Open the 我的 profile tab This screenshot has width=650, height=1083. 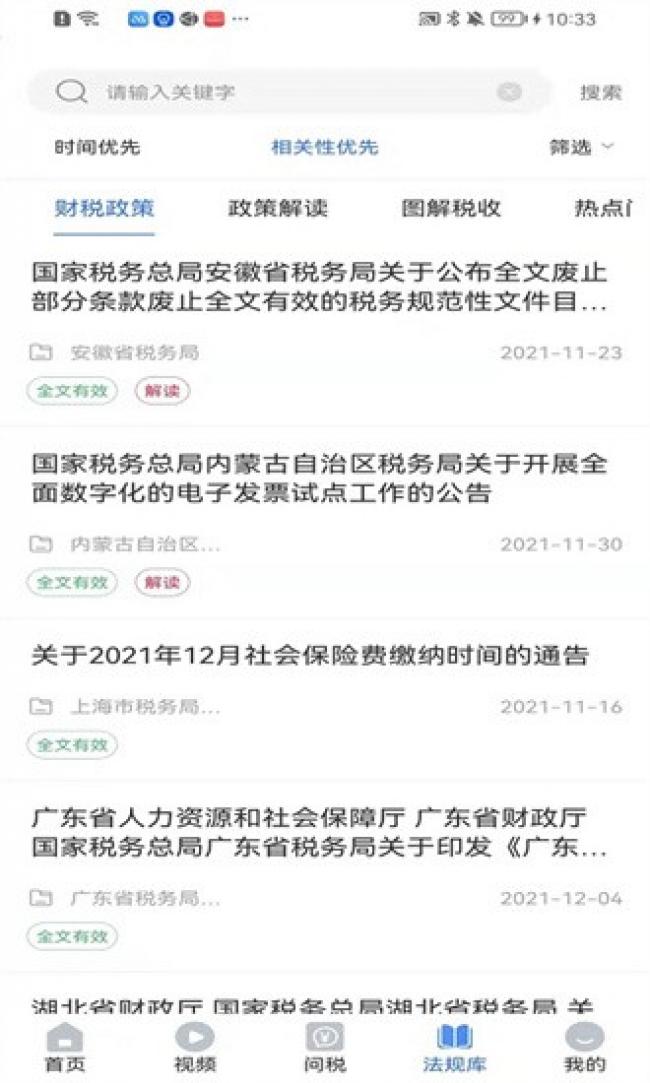584,1046
